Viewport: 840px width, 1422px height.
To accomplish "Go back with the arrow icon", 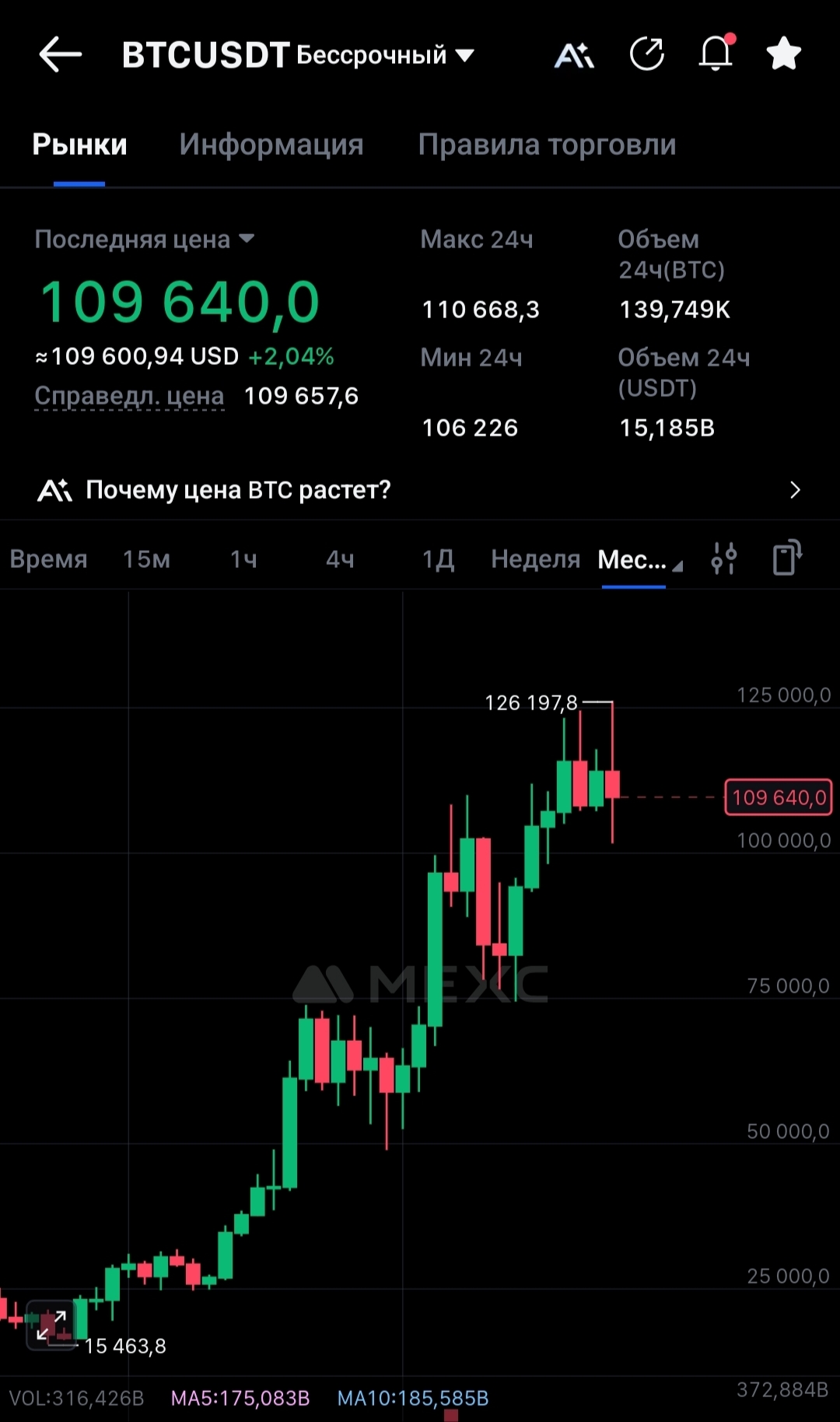I will 60,54.
